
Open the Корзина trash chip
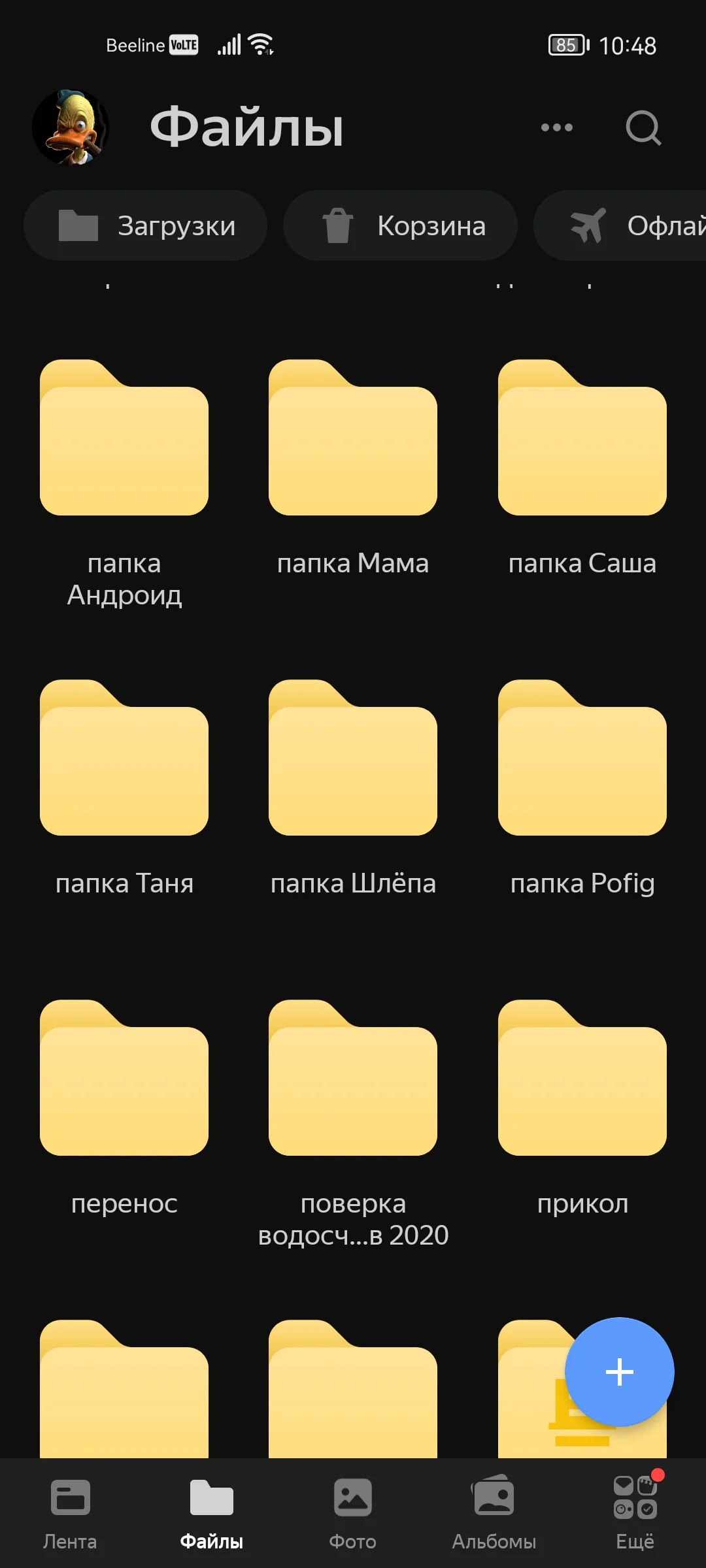pos(400,226)
